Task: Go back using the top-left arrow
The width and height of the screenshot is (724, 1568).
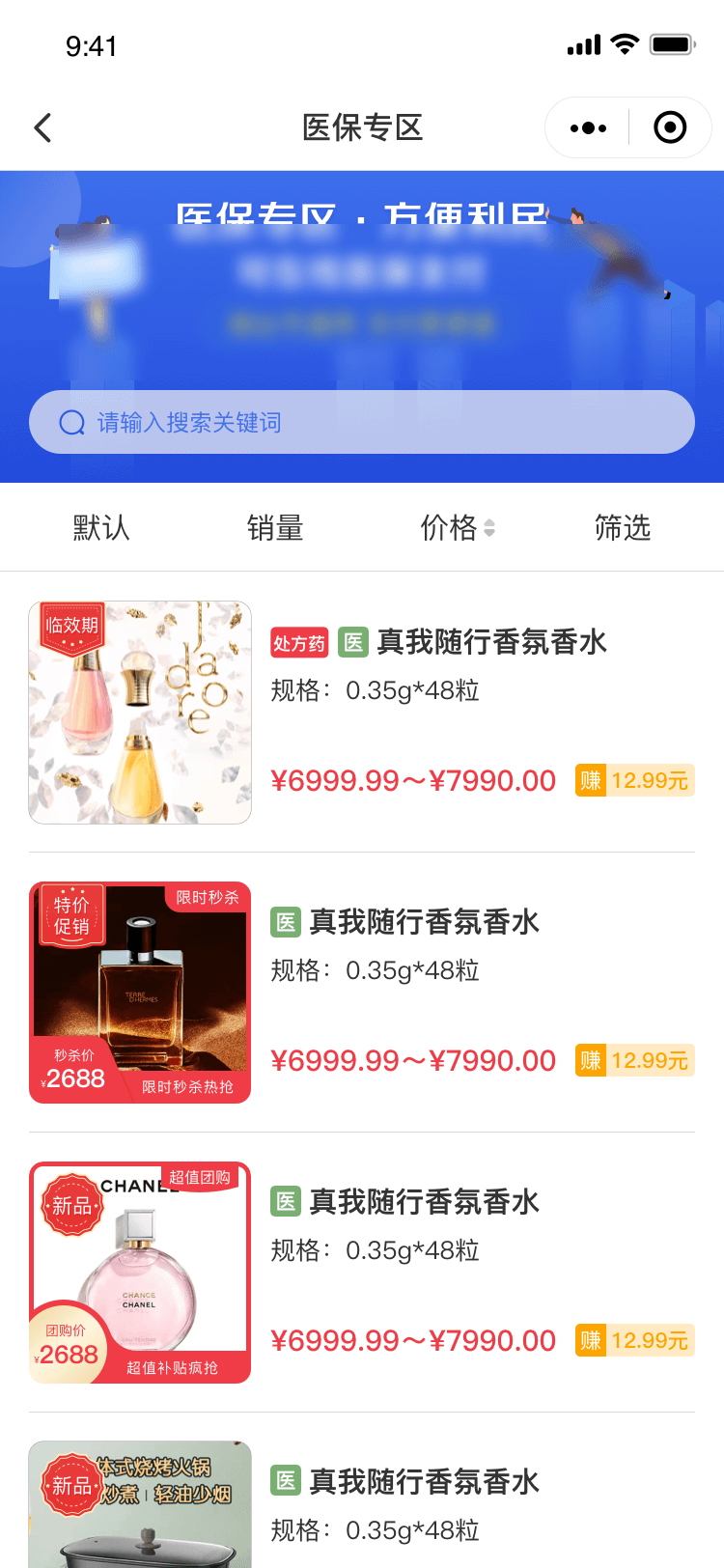Action: (42, 127)
